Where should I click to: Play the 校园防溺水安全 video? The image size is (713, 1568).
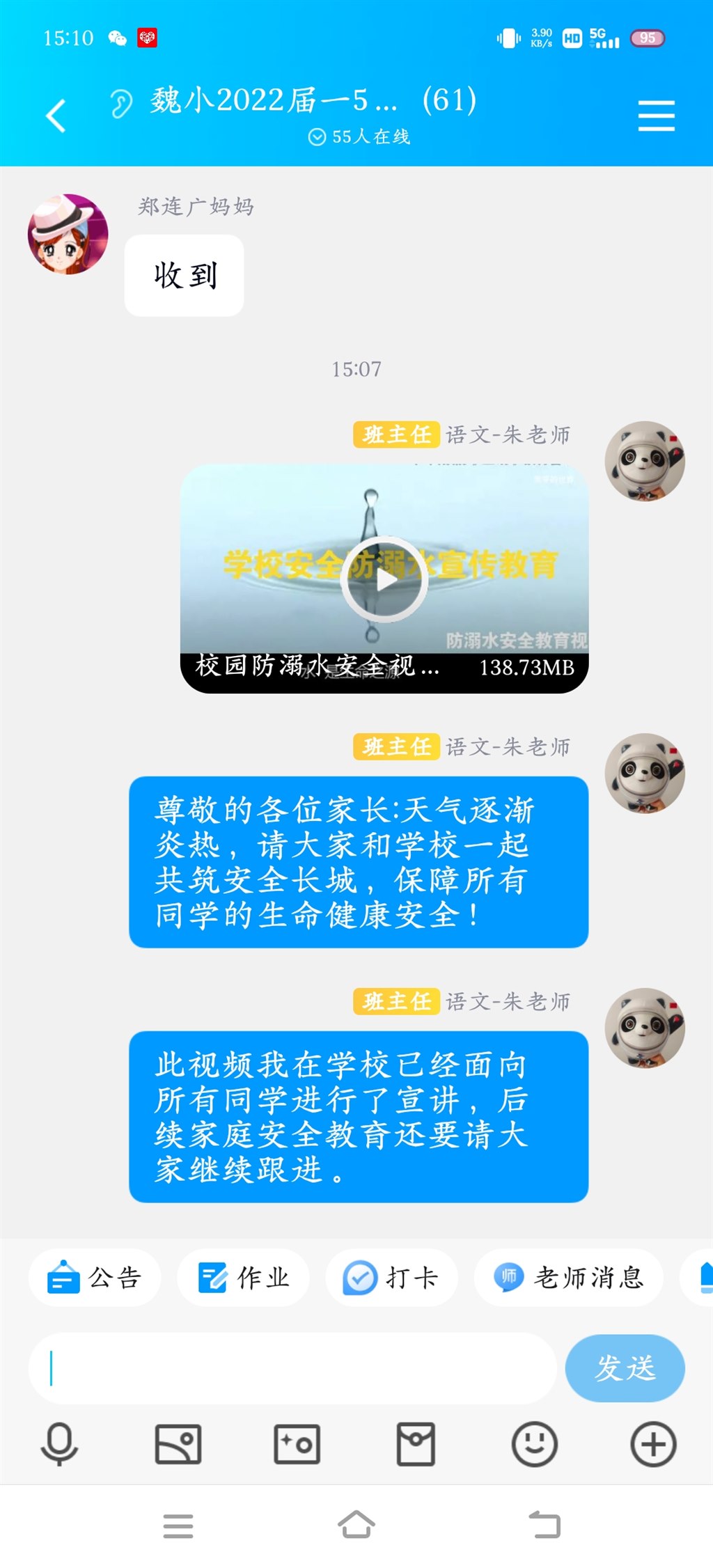(x=384, y=579)
